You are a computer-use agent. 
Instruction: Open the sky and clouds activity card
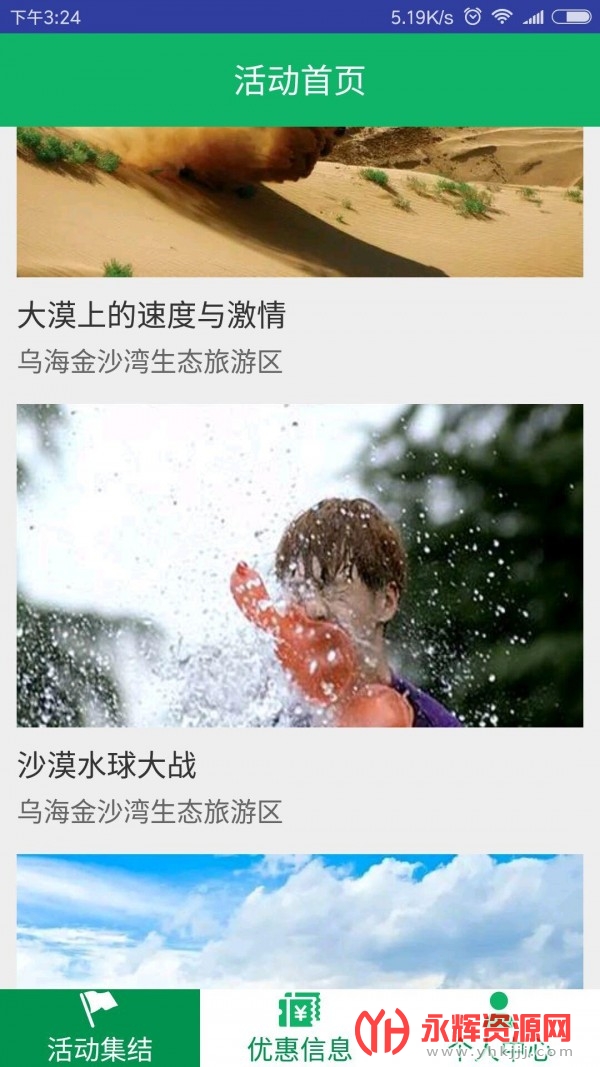pyautogui.click(x=300, y=920)
